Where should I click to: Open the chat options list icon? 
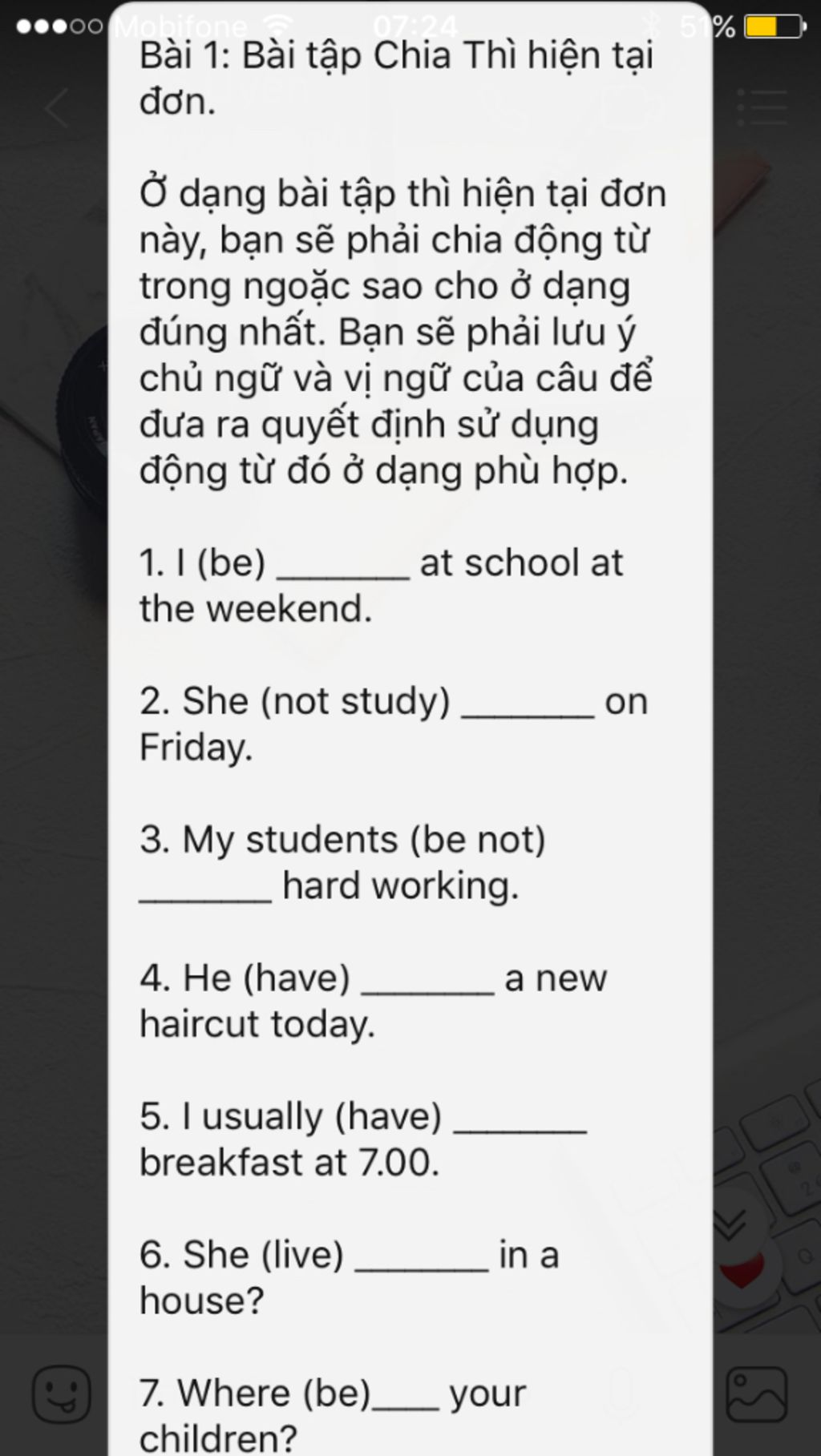[x=762, y=107]
